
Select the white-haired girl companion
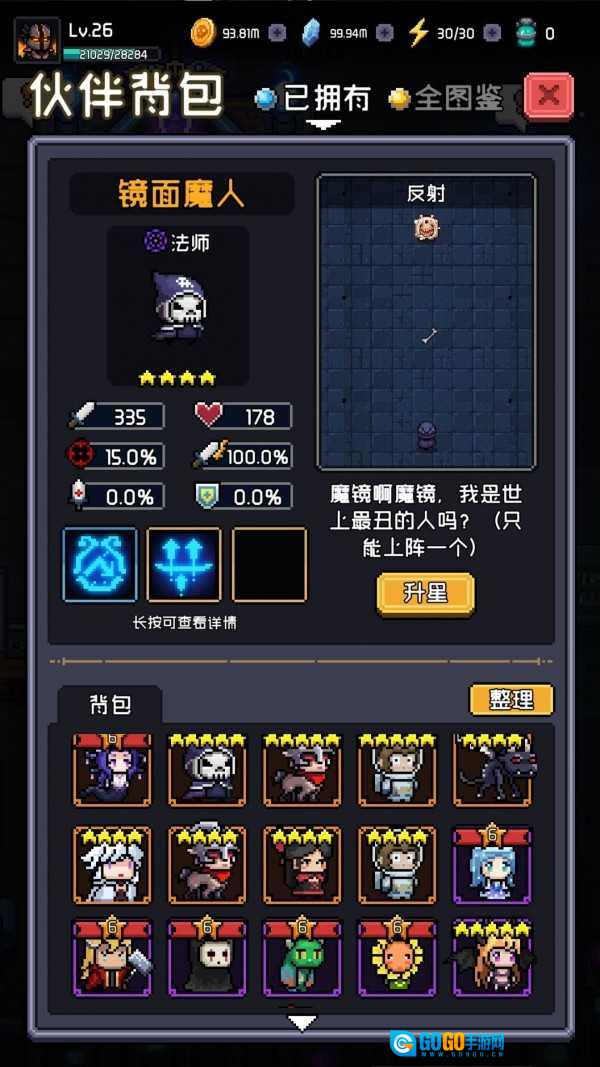click(x=112, y=865)
